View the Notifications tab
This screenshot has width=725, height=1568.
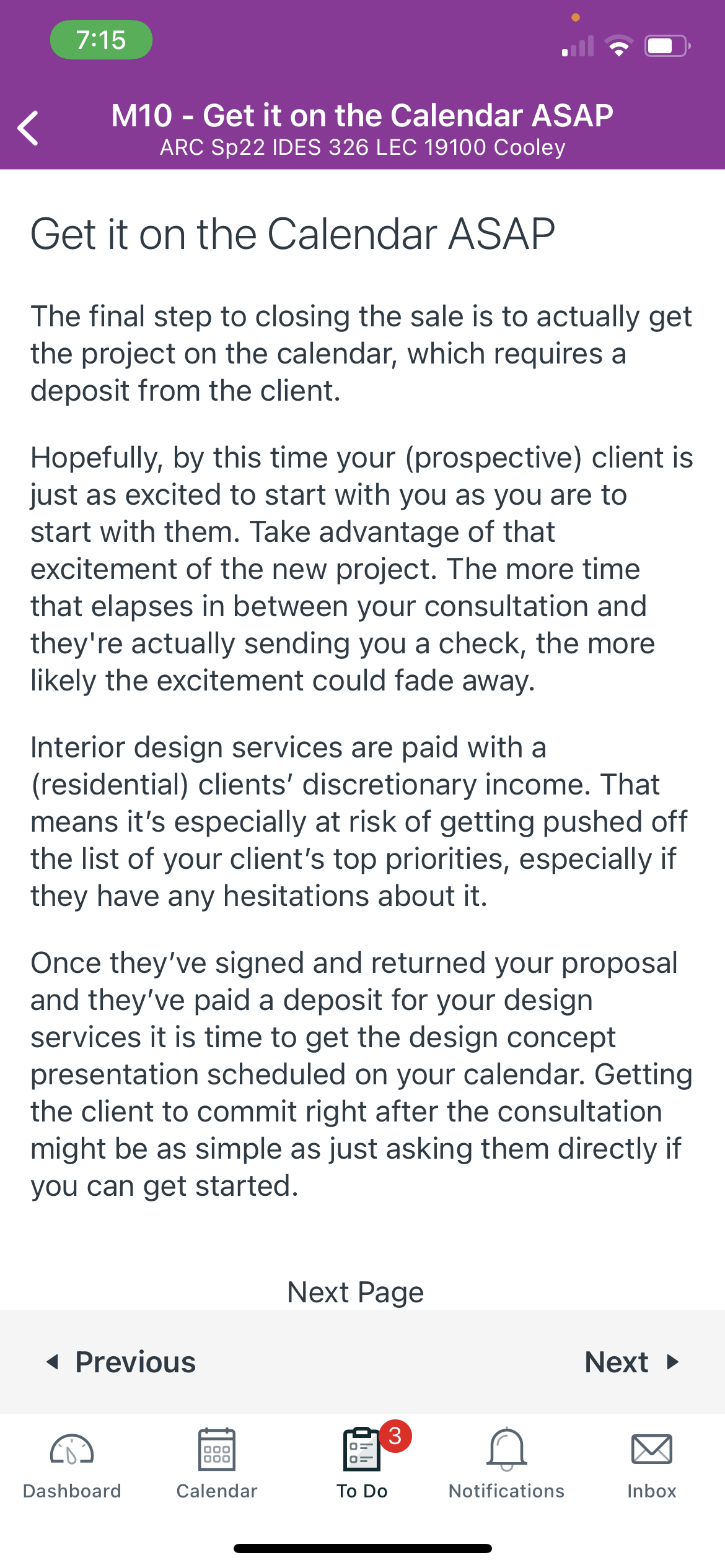tap(507, 1465)
